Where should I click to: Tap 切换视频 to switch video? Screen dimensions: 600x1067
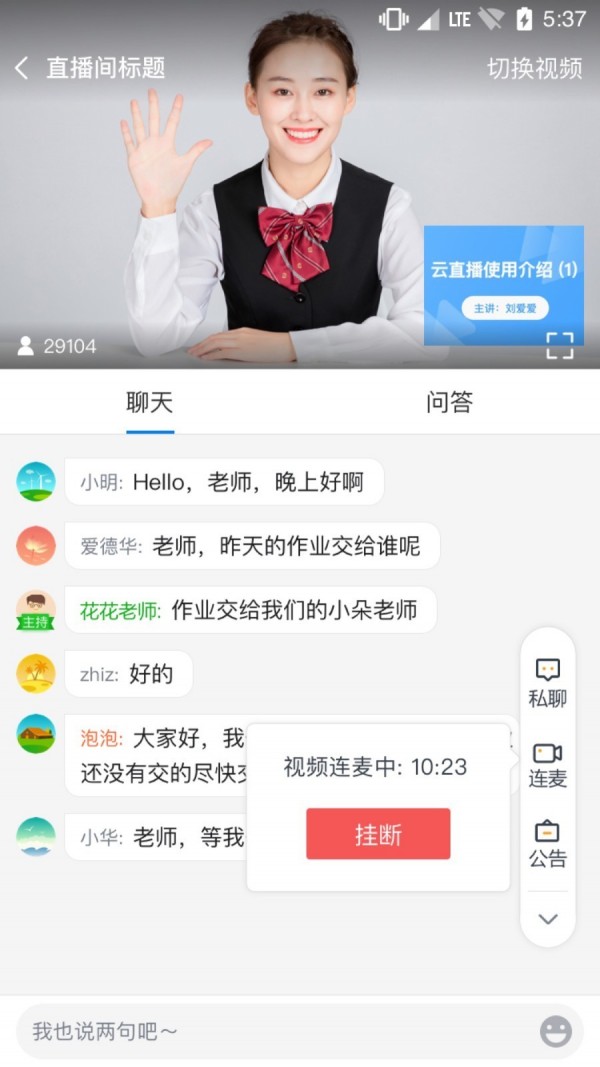534,68
